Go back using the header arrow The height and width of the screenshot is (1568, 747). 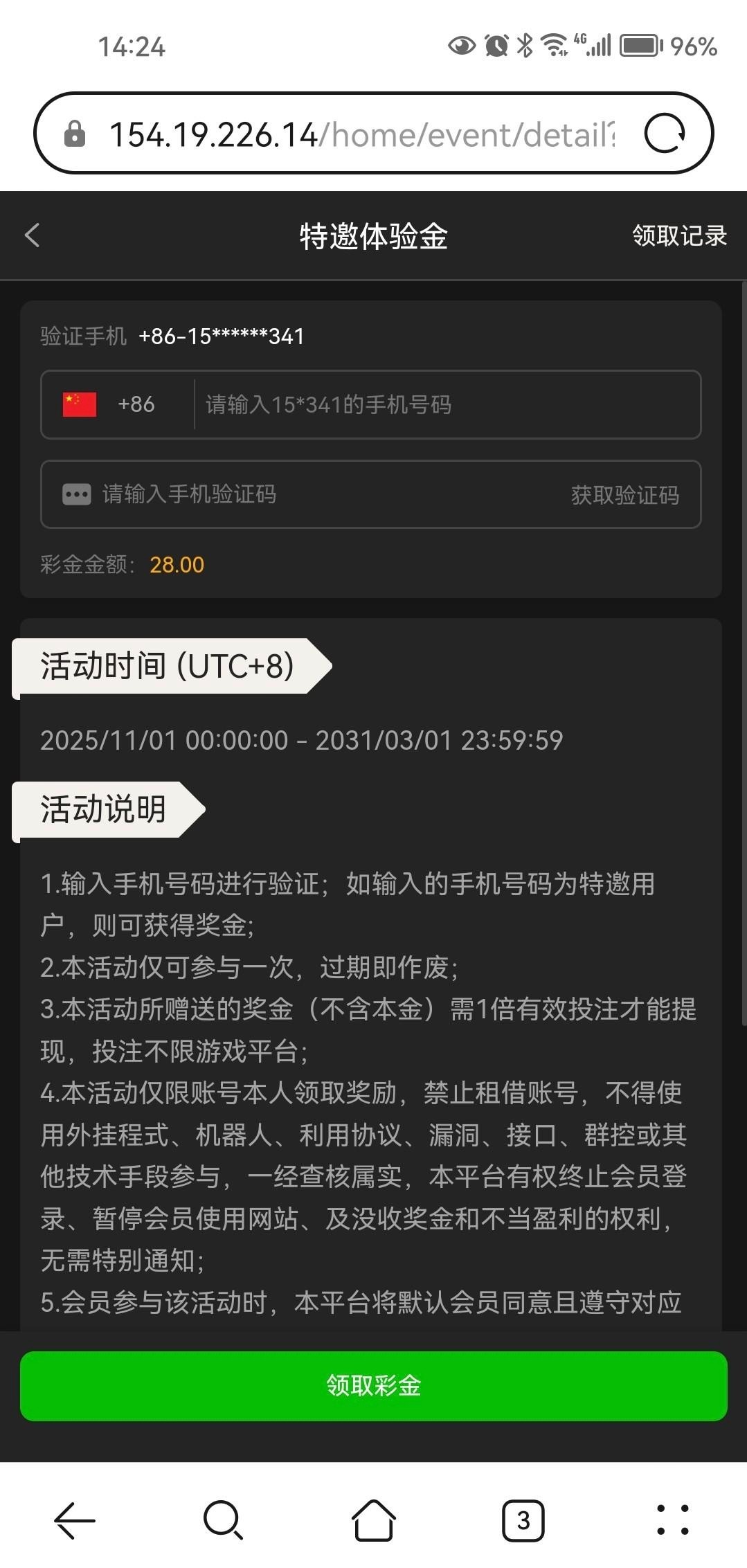click(x=33, y=235)
